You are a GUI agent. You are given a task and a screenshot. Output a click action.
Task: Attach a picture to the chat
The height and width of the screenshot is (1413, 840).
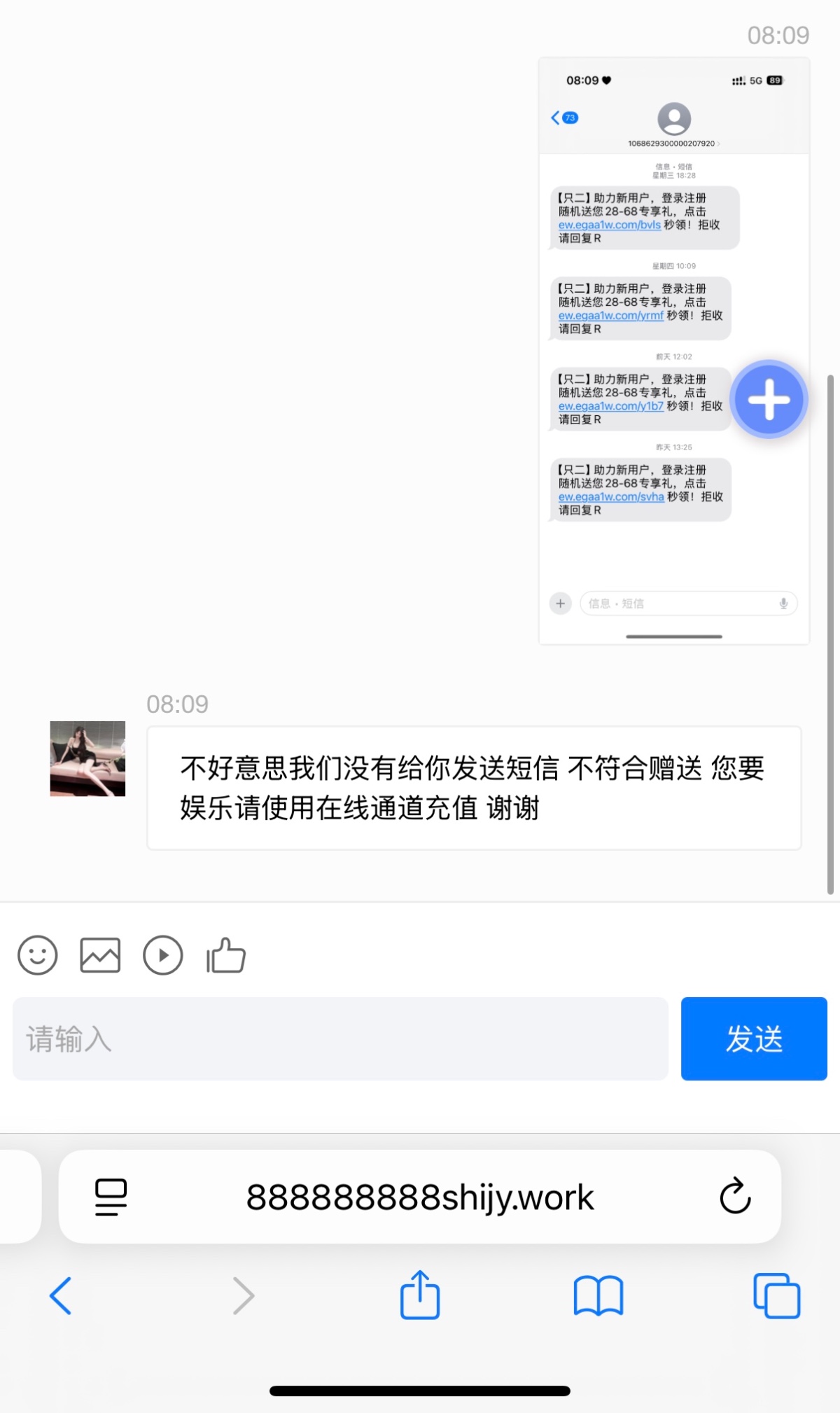100,955
